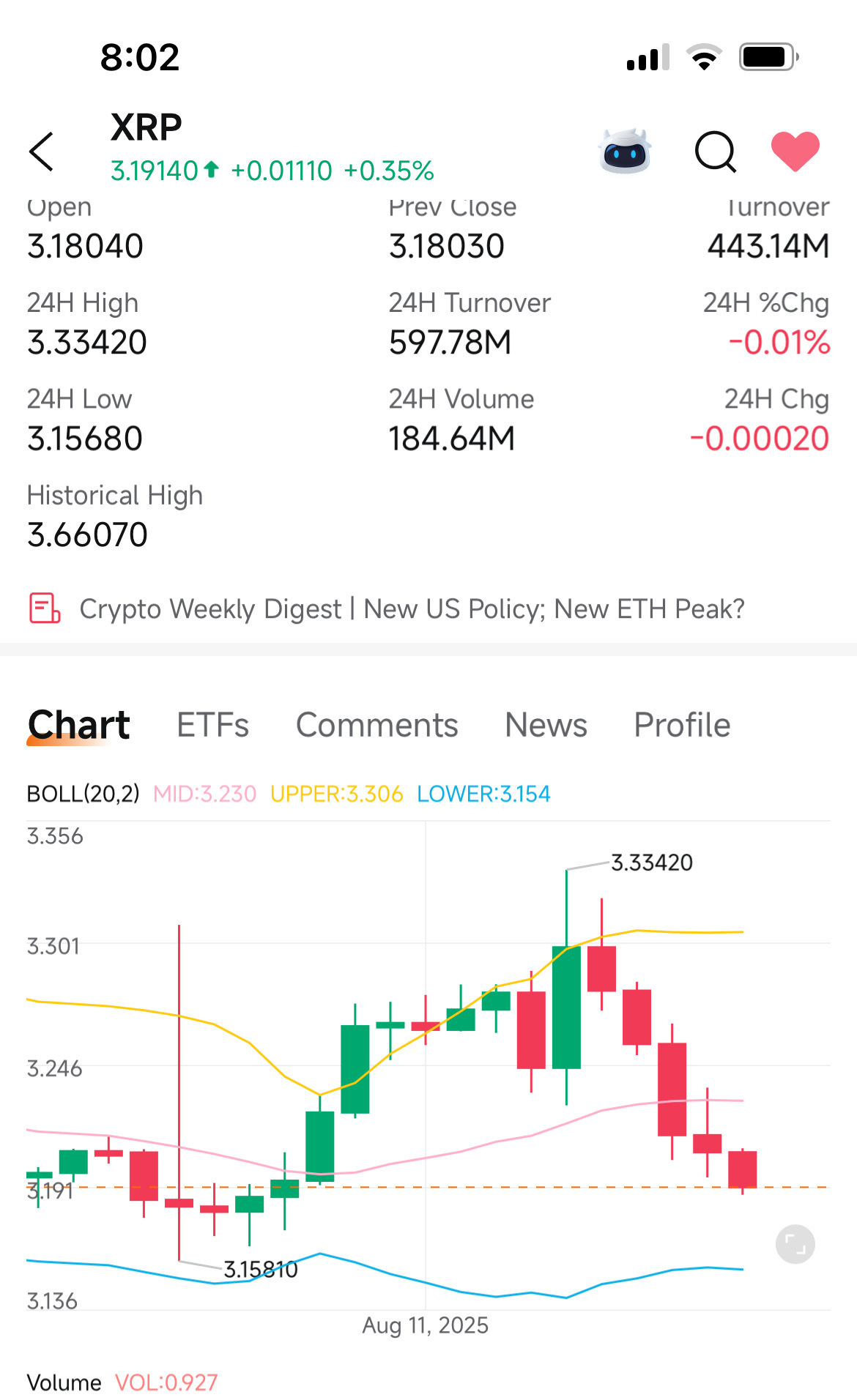
Task: Switch to the News tab
Action: coord(546,725)
